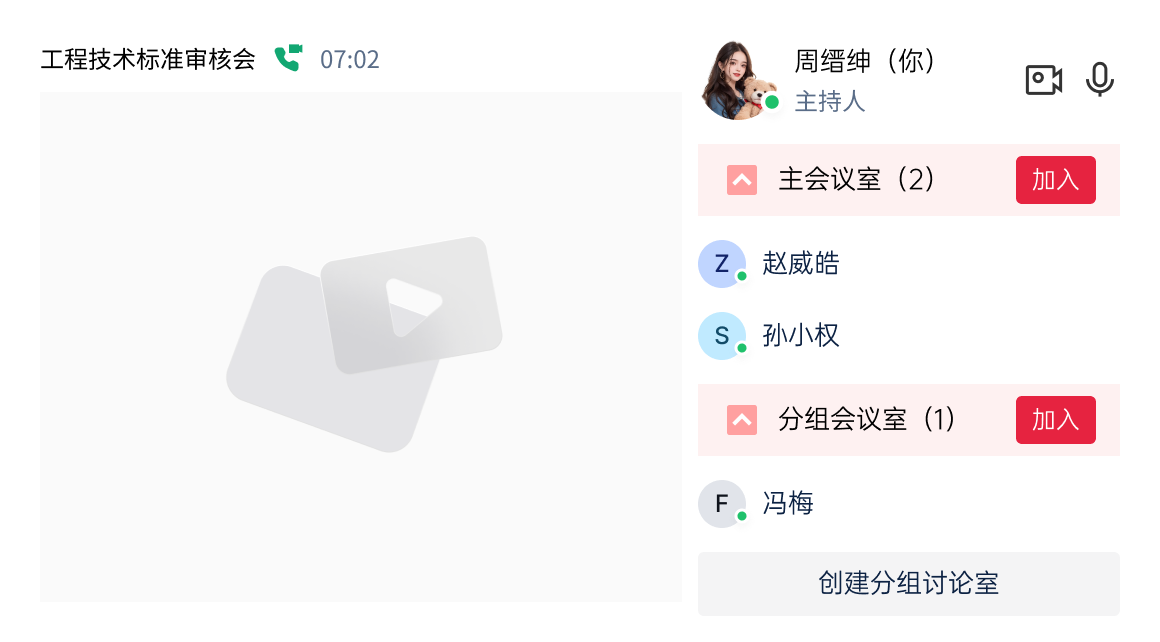Select participant 孙小权
The height and width of the screenshot is (642, 1160).
(x=800, y=336)
